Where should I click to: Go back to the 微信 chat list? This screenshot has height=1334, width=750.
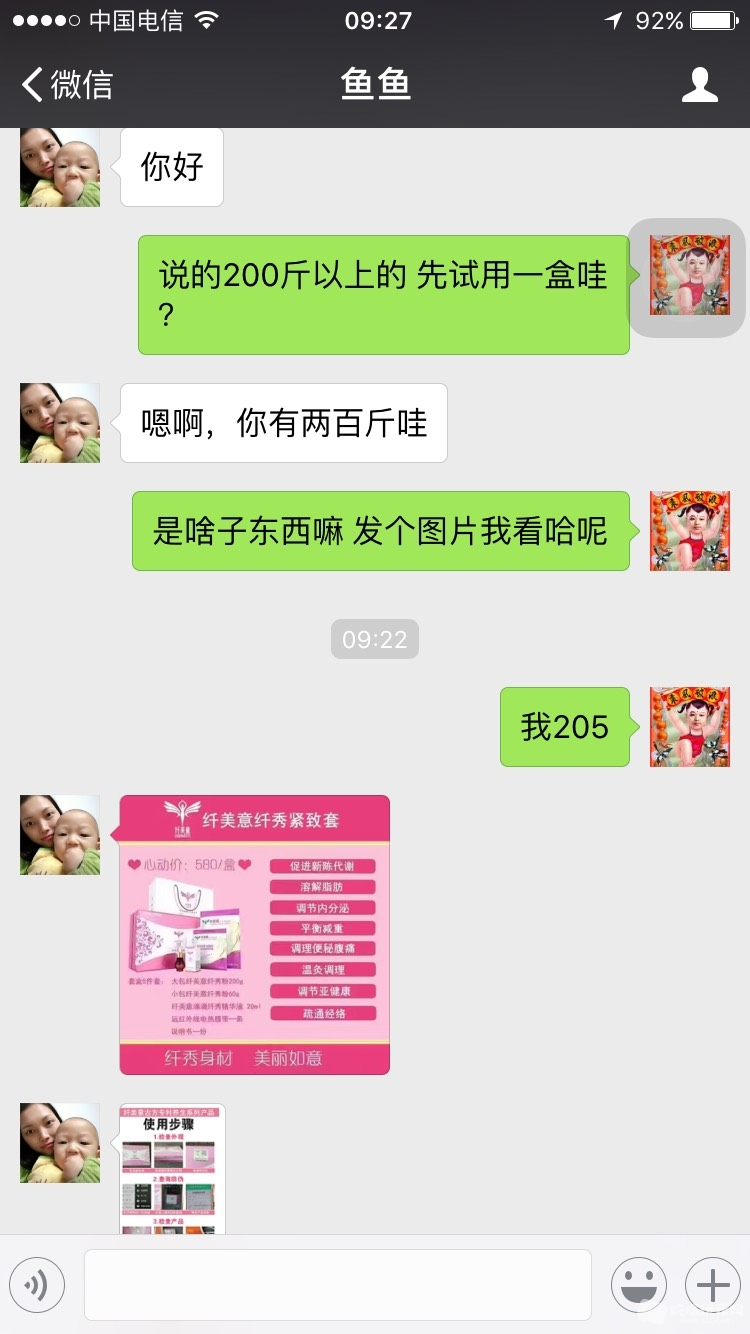(x=68, y=85)
